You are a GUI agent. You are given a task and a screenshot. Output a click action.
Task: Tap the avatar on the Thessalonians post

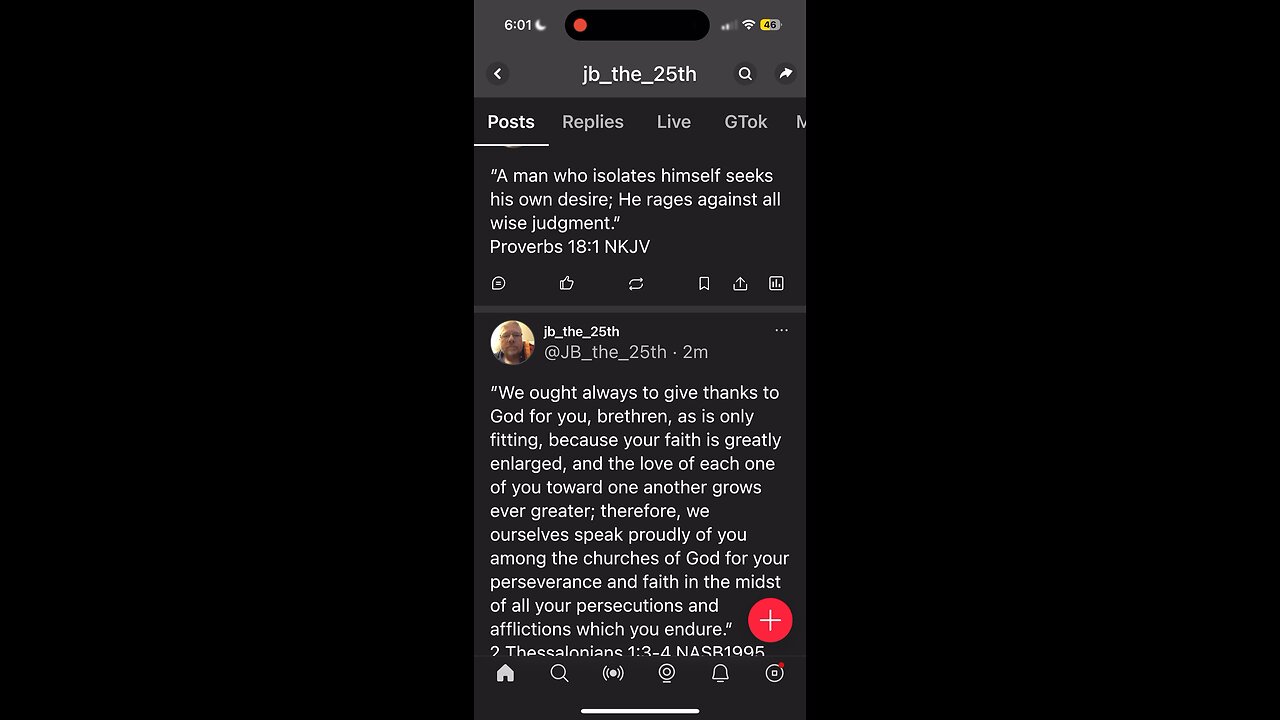click(513, 343)
